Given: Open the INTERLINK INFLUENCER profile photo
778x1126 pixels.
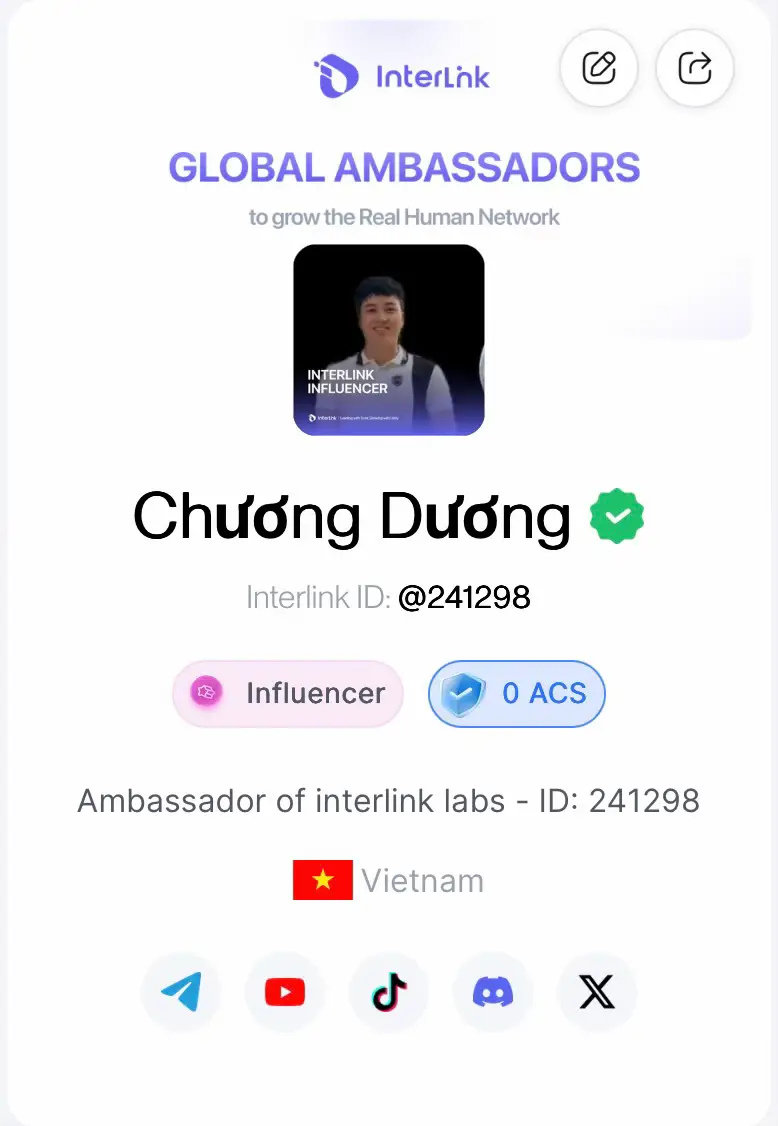Looking at the screenshot, I should pos(388,340).
